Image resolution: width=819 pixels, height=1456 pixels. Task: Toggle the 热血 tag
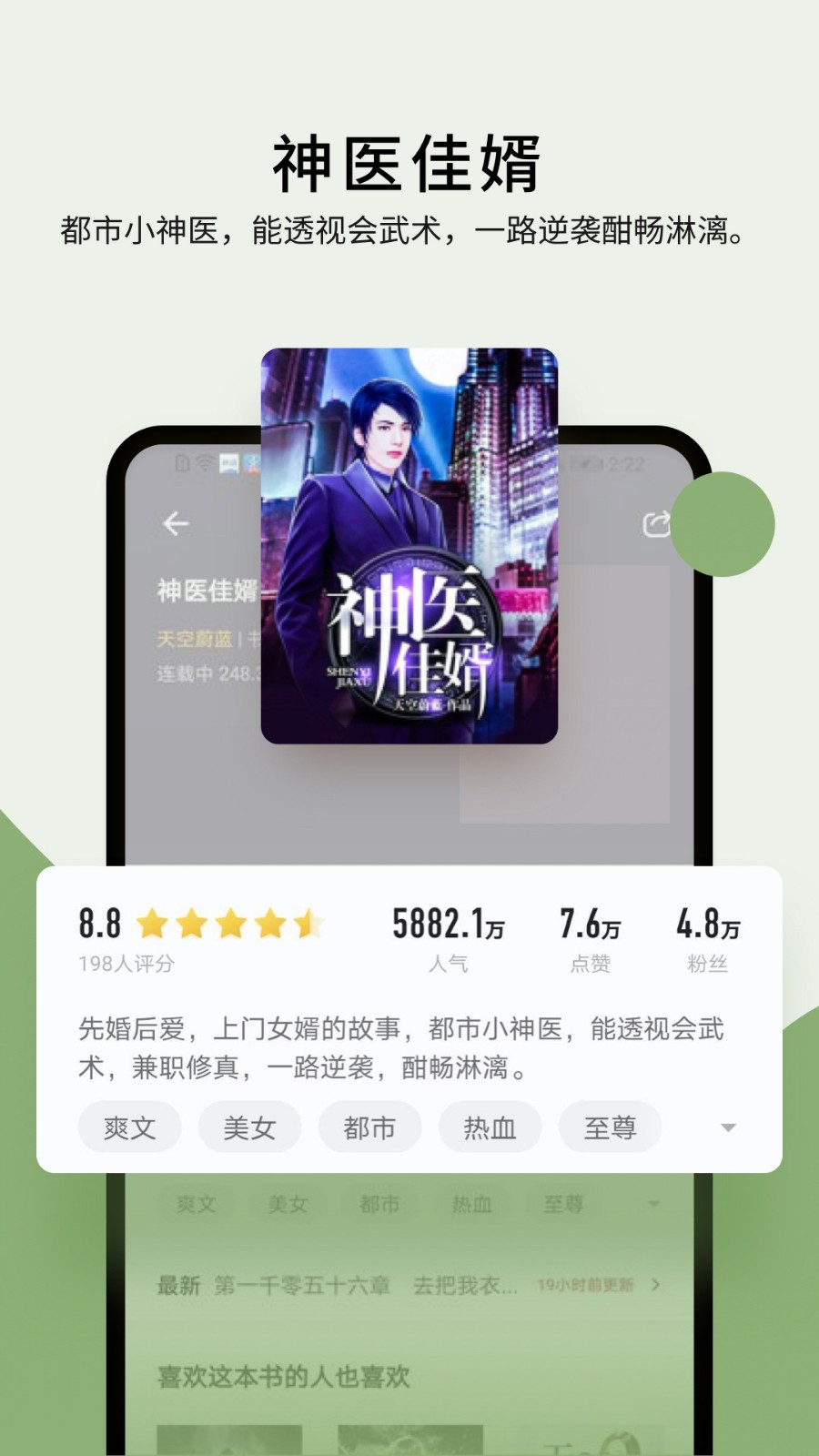click(x=490, y=1127)
